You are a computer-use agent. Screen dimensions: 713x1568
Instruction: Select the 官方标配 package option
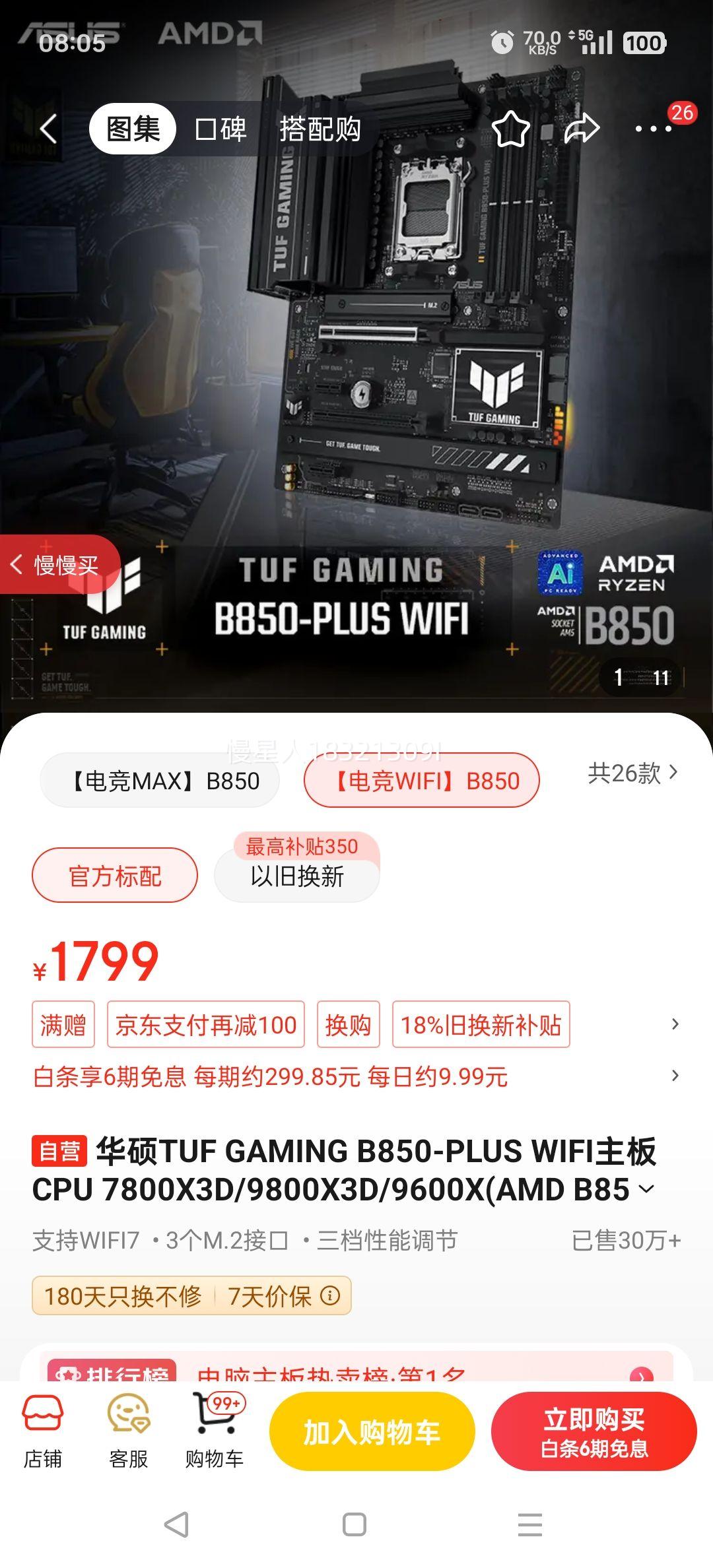point(114,874)
